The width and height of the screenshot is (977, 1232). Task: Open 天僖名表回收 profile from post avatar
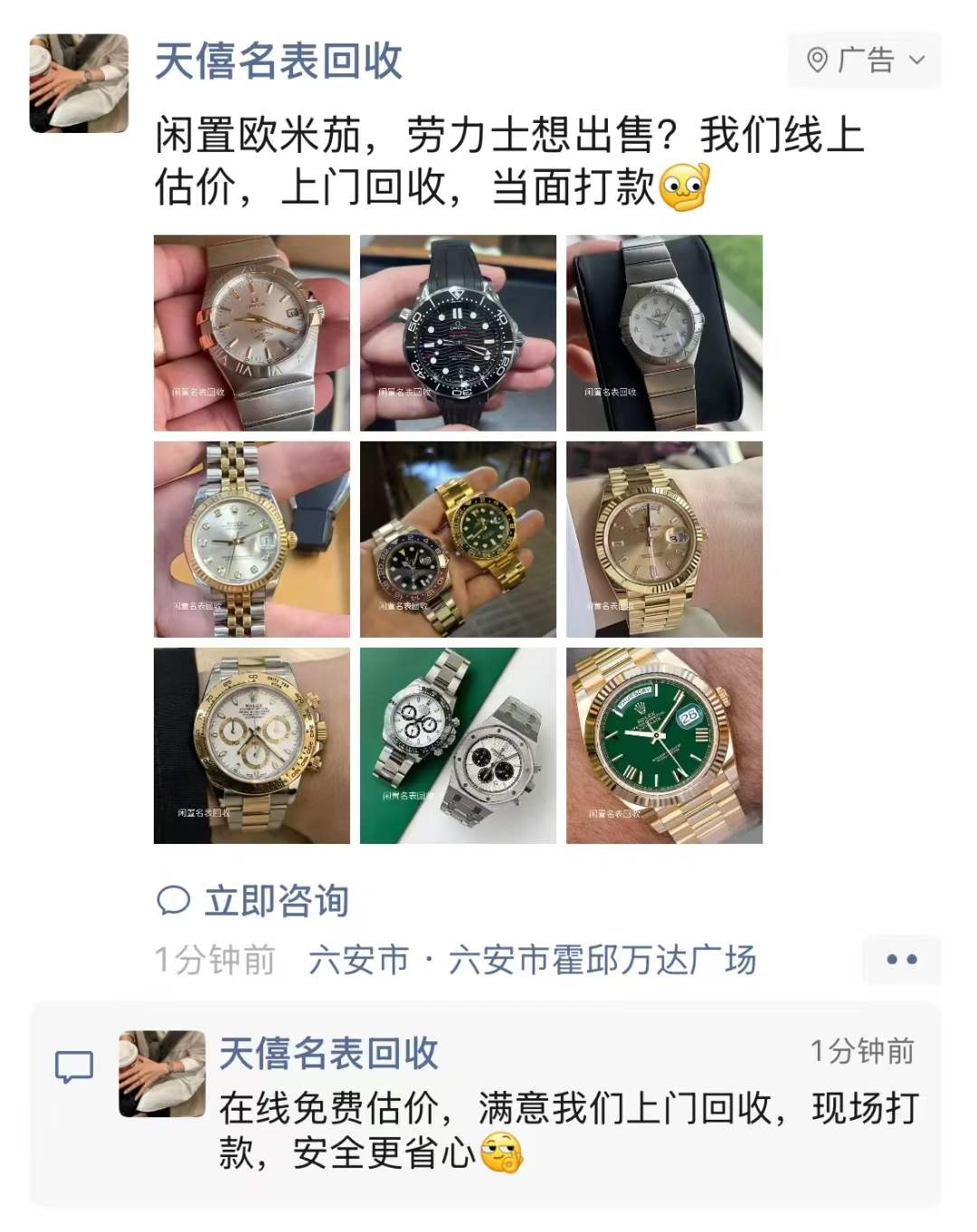[x=79, y=83]
